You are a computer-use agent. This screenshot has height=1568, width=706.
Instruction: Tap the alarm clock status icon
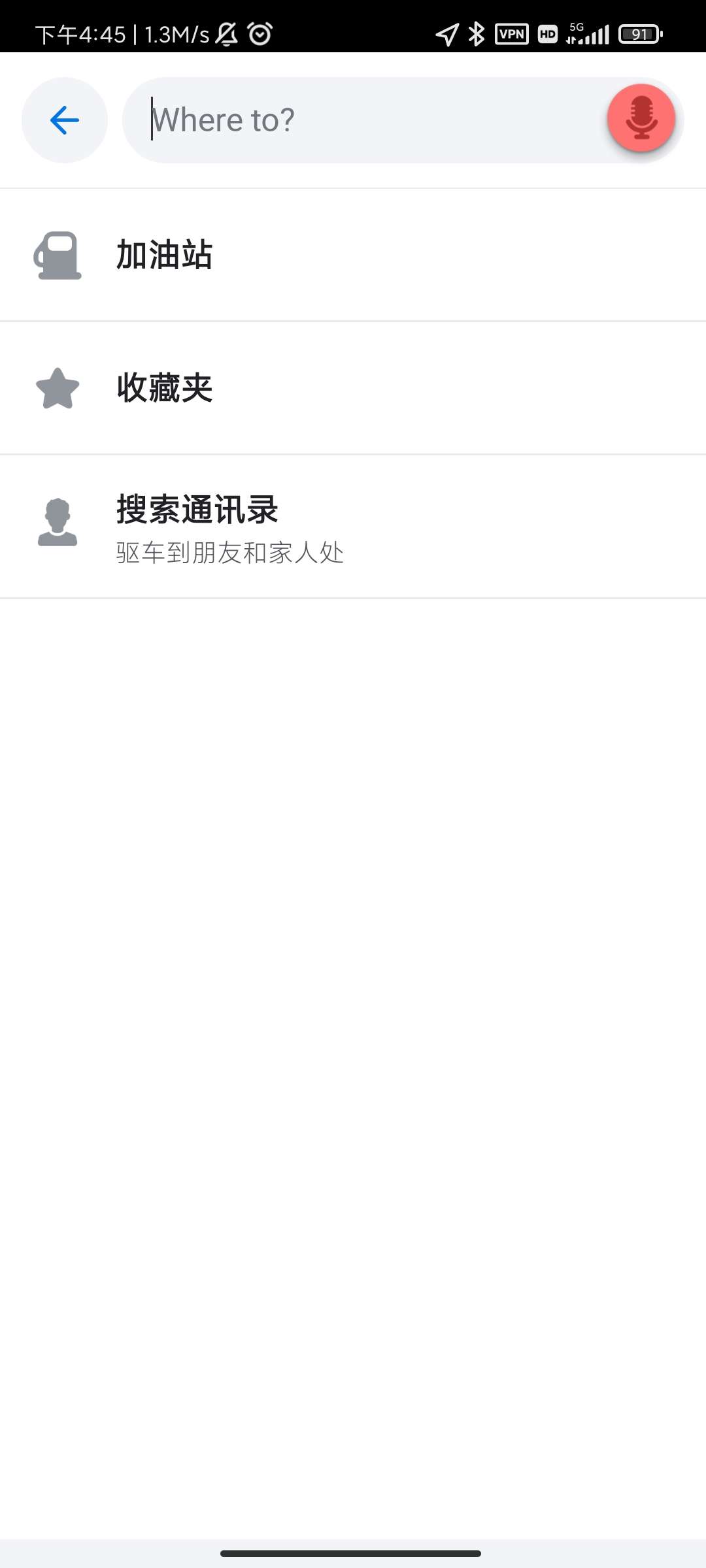coord(259,32)
